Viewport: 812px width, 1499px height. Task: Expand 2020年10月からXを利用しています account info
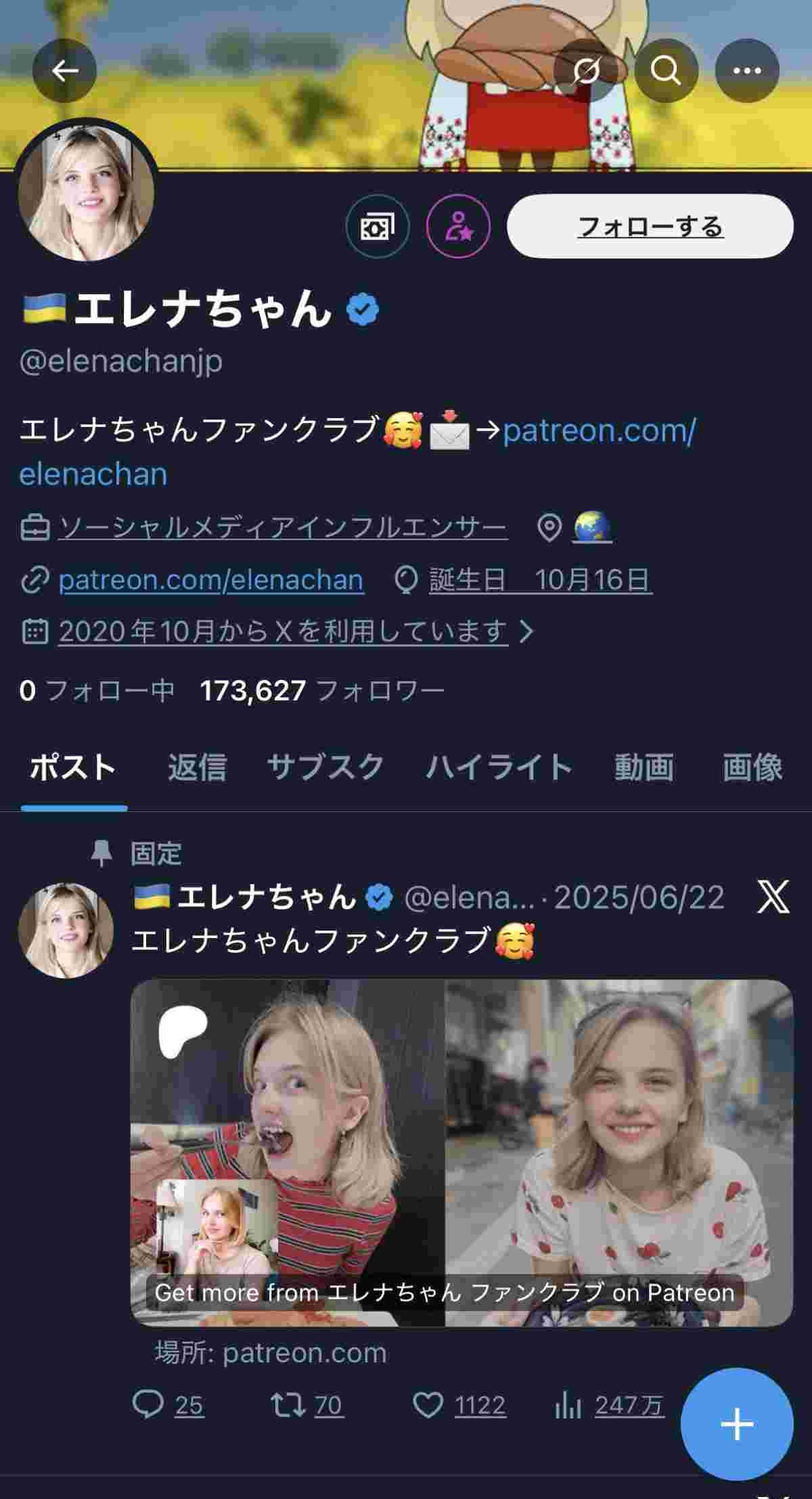283,631
